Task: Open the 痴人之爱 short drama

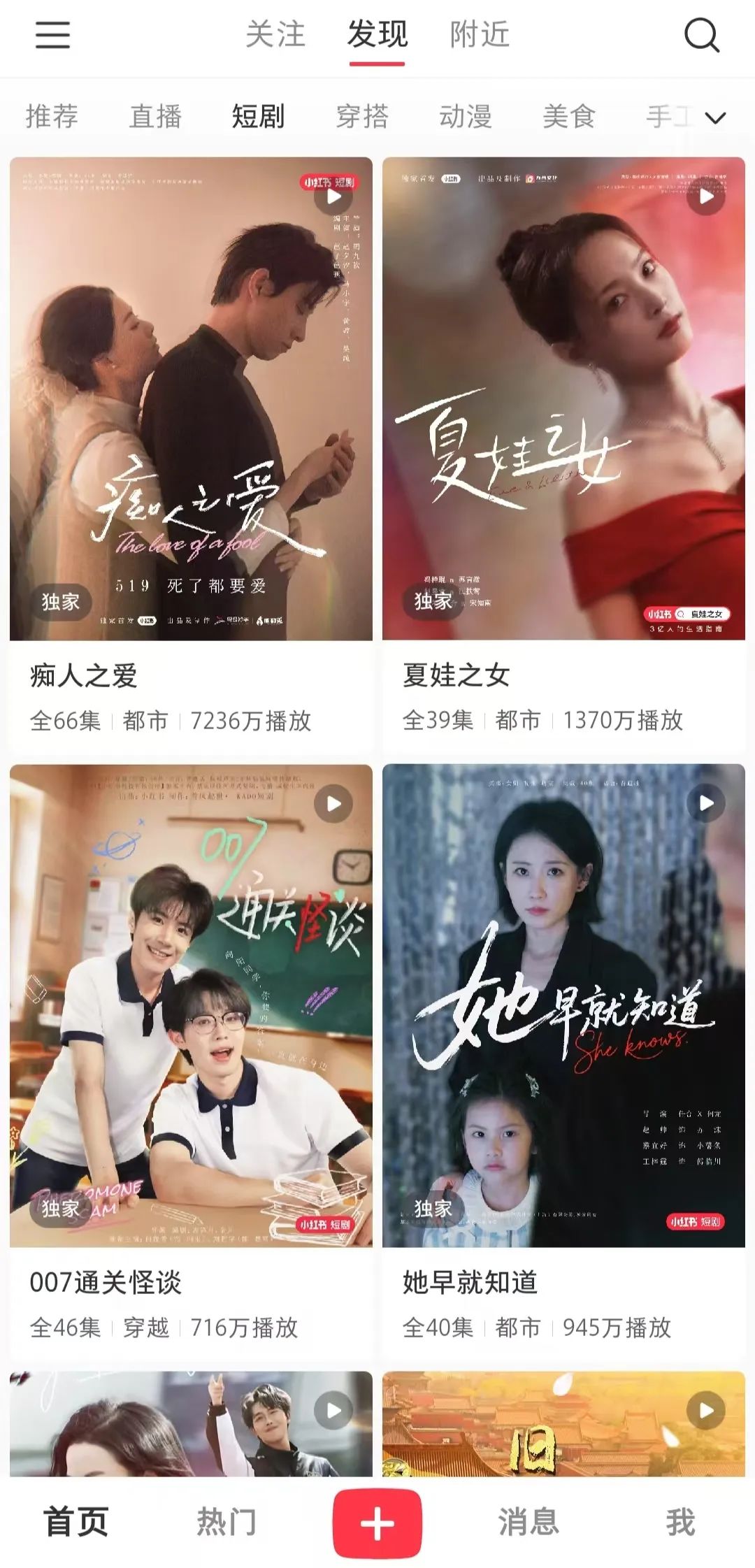Action: pos(191,454)
